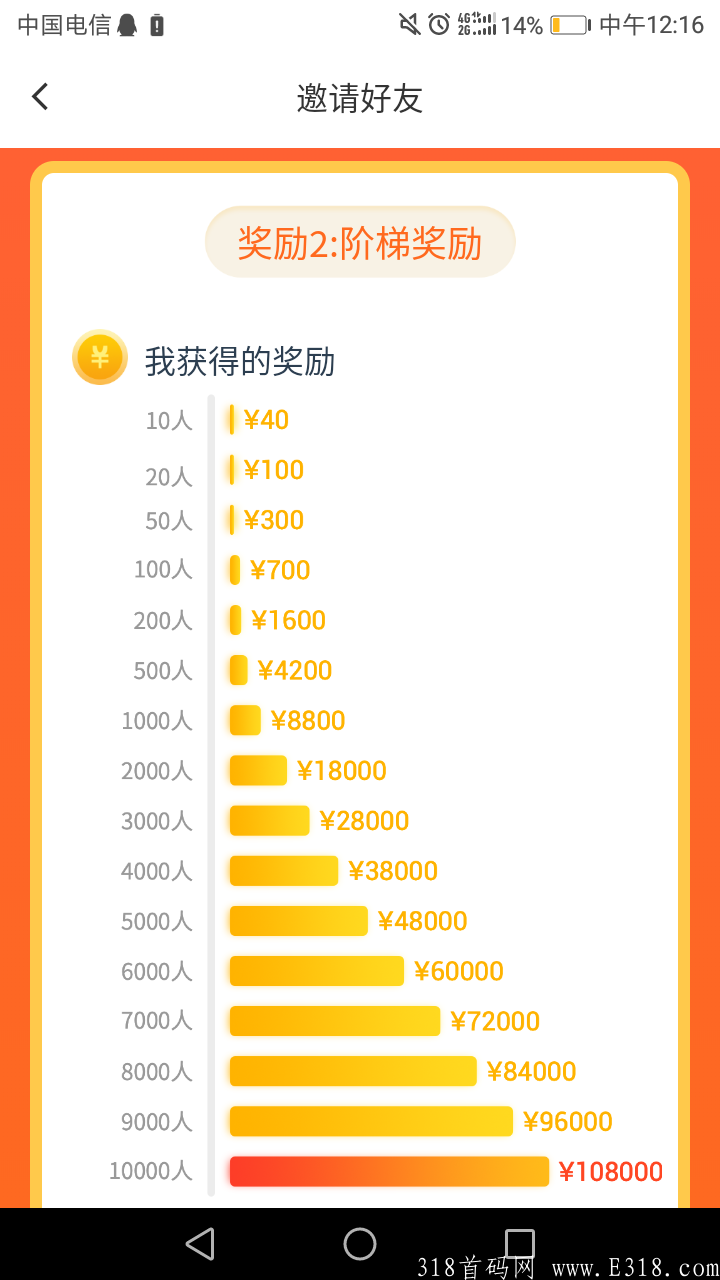Tap the Android recent apps square button
Screen dimensions: 720x1280
520,1243
